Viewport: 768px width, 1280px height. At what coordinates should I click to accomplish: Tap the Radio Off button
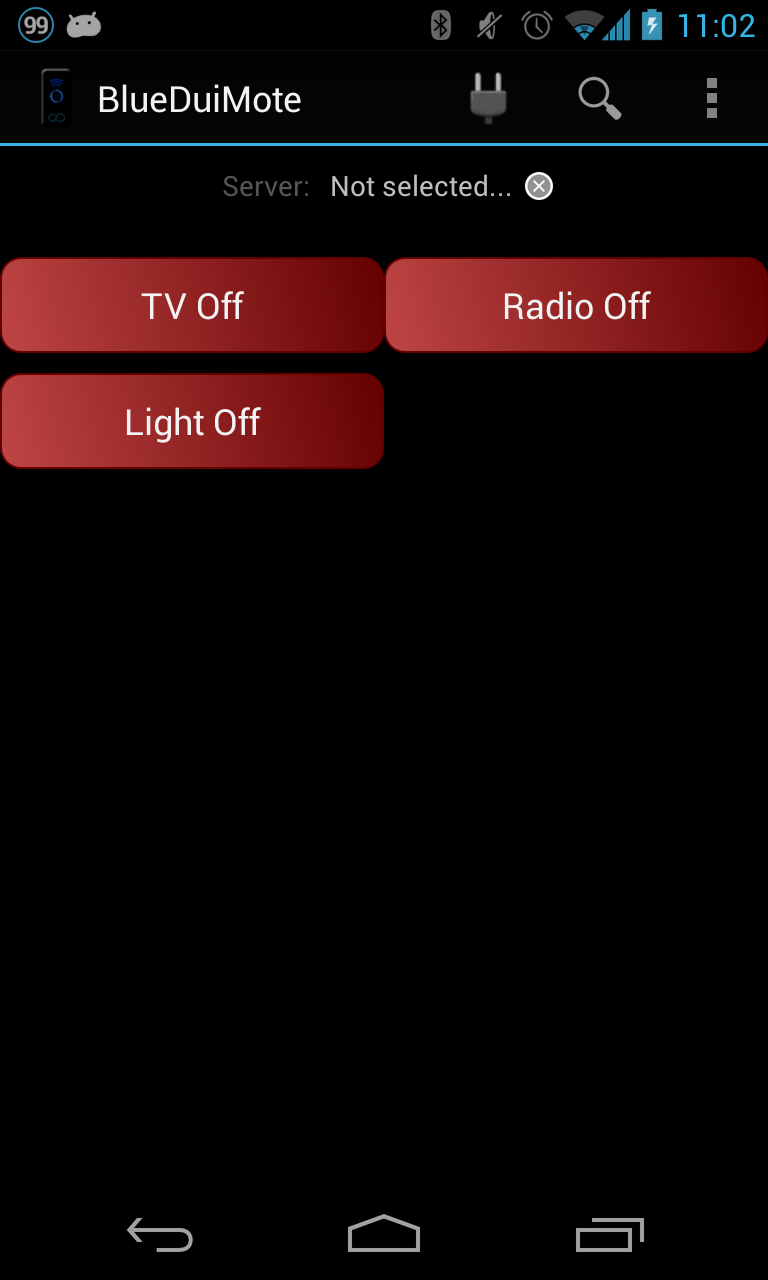click(576, 306)
